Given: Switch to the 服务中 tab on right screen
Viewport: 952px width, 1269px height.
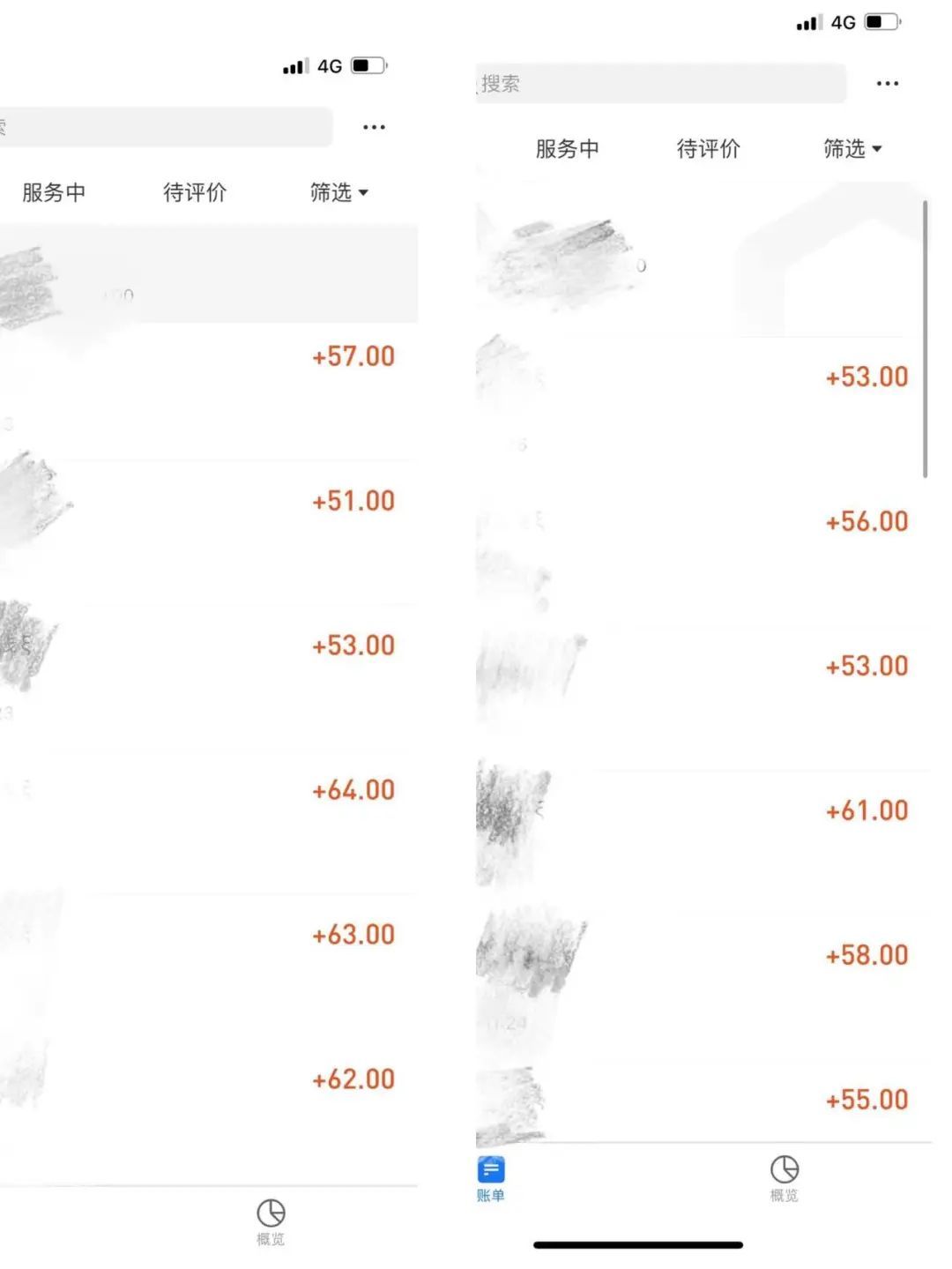Looking at the screenshot, I should pos(566,148).
